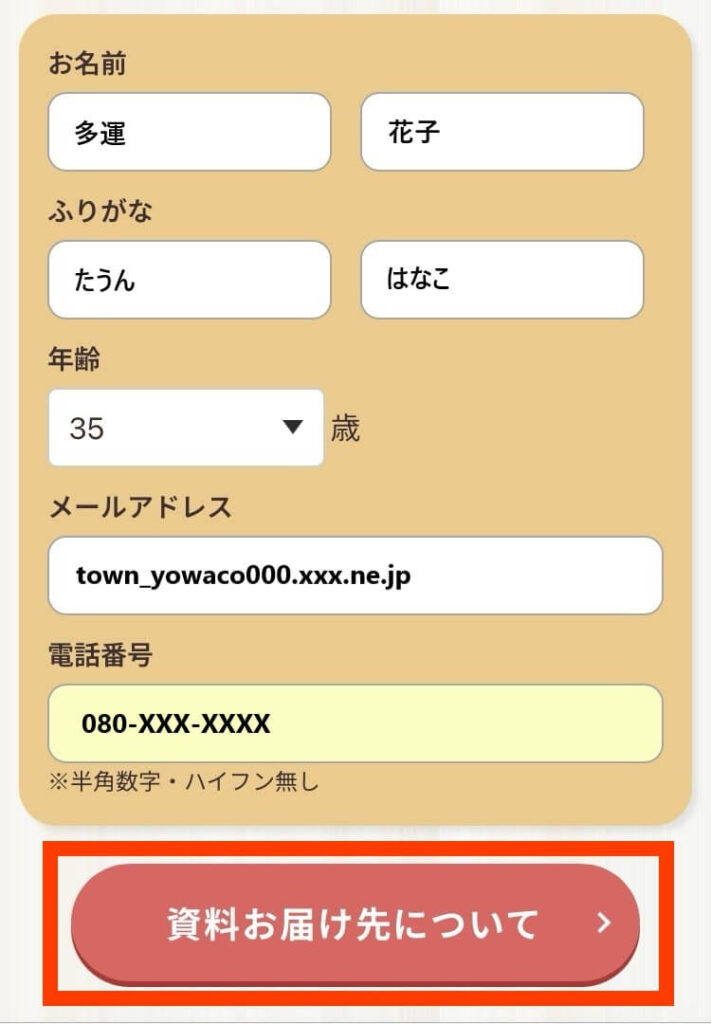The width and height of the screenshot is (711, 1024).
Task: Select the furigana field showing たうん
Action: pyautogui.click(x=189, y=280)
